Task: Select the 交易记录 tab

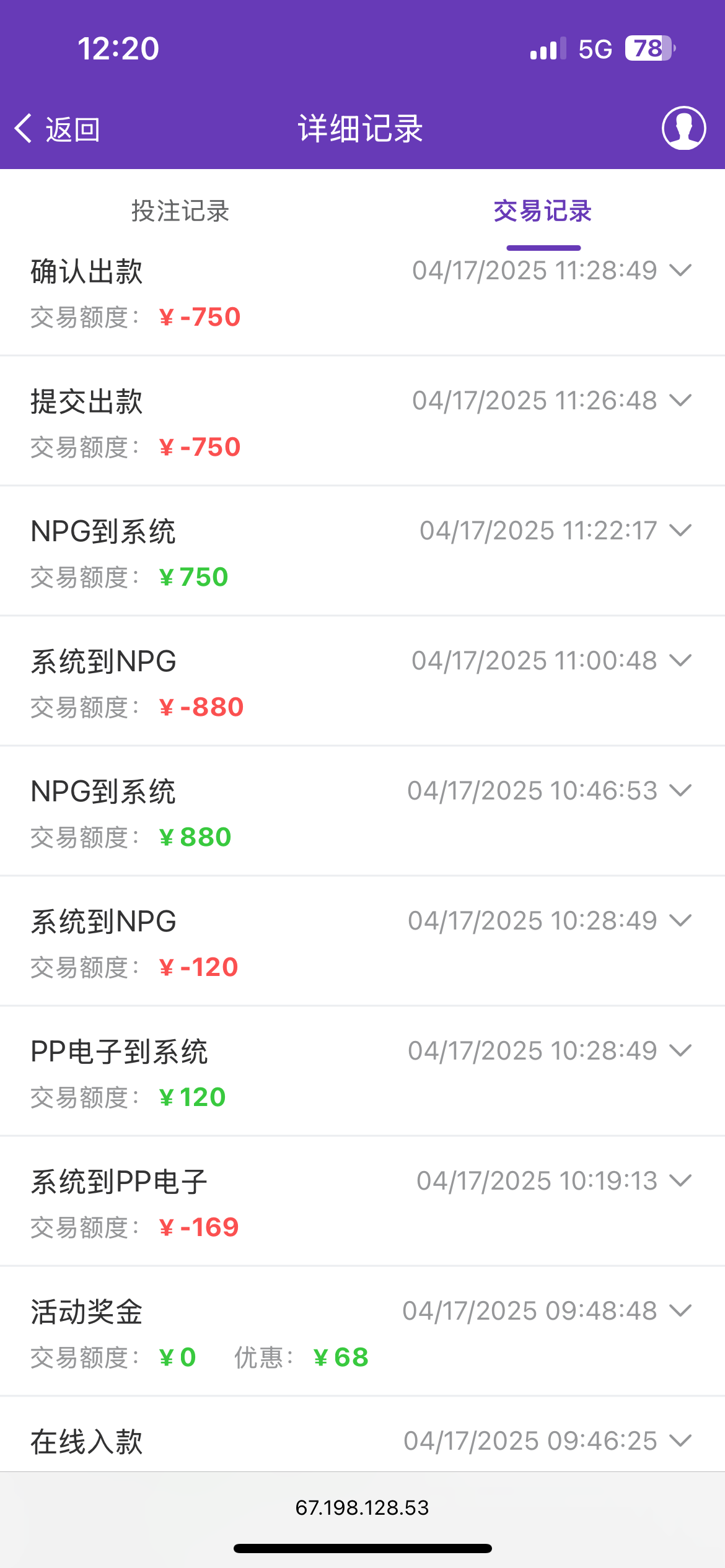Action: coord(543,211)
